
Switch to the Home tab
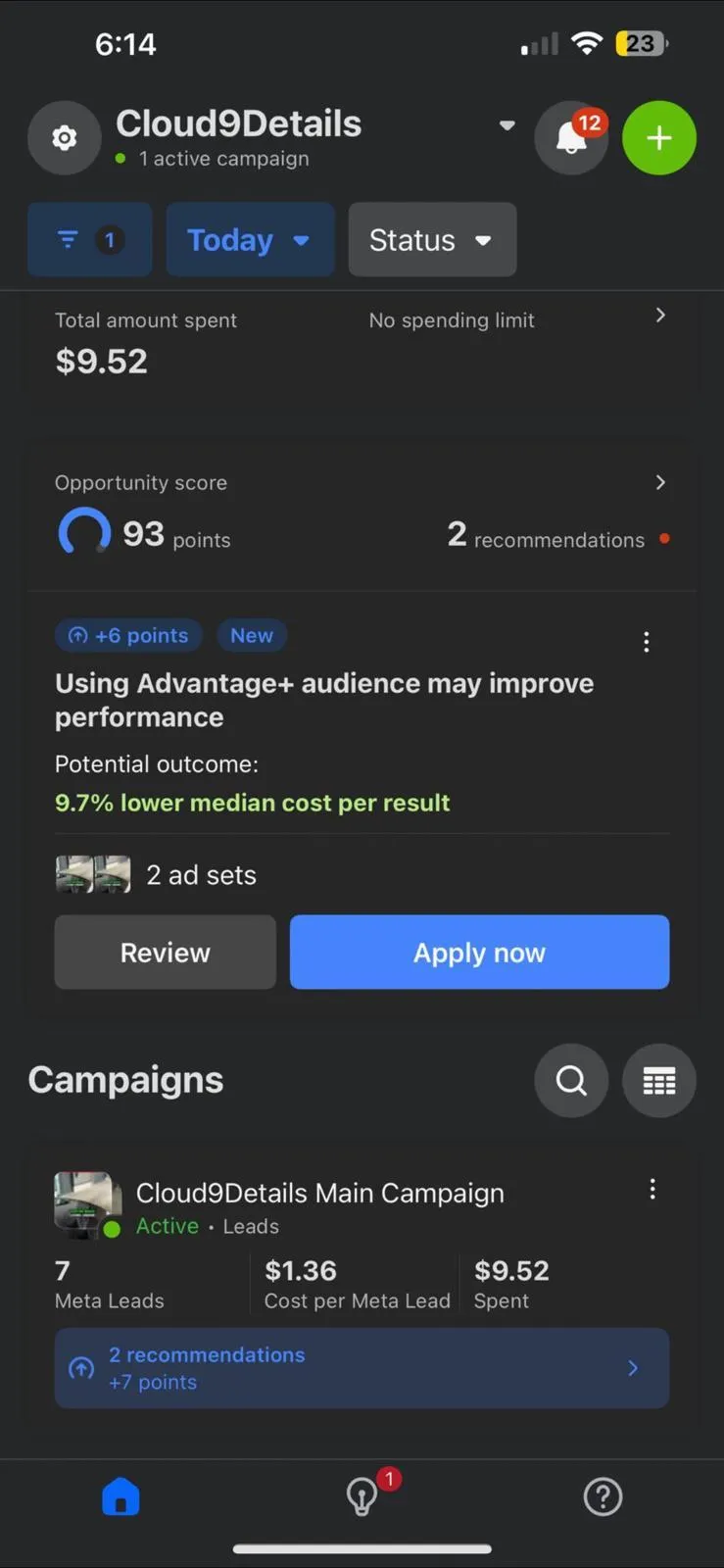121,1497
